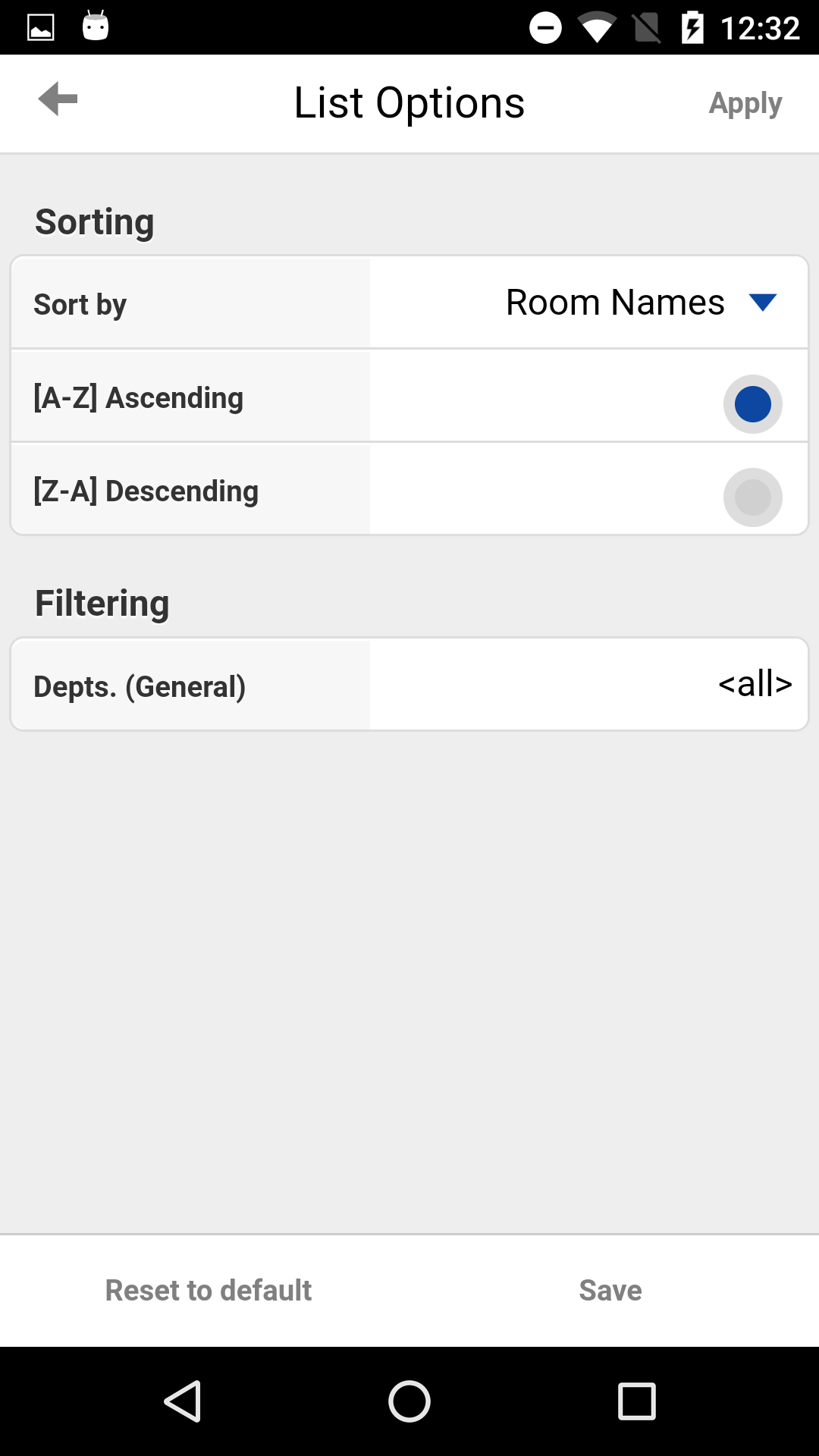Go to the Android home screen
819x1456 pixels.
tap(409, 1401)
